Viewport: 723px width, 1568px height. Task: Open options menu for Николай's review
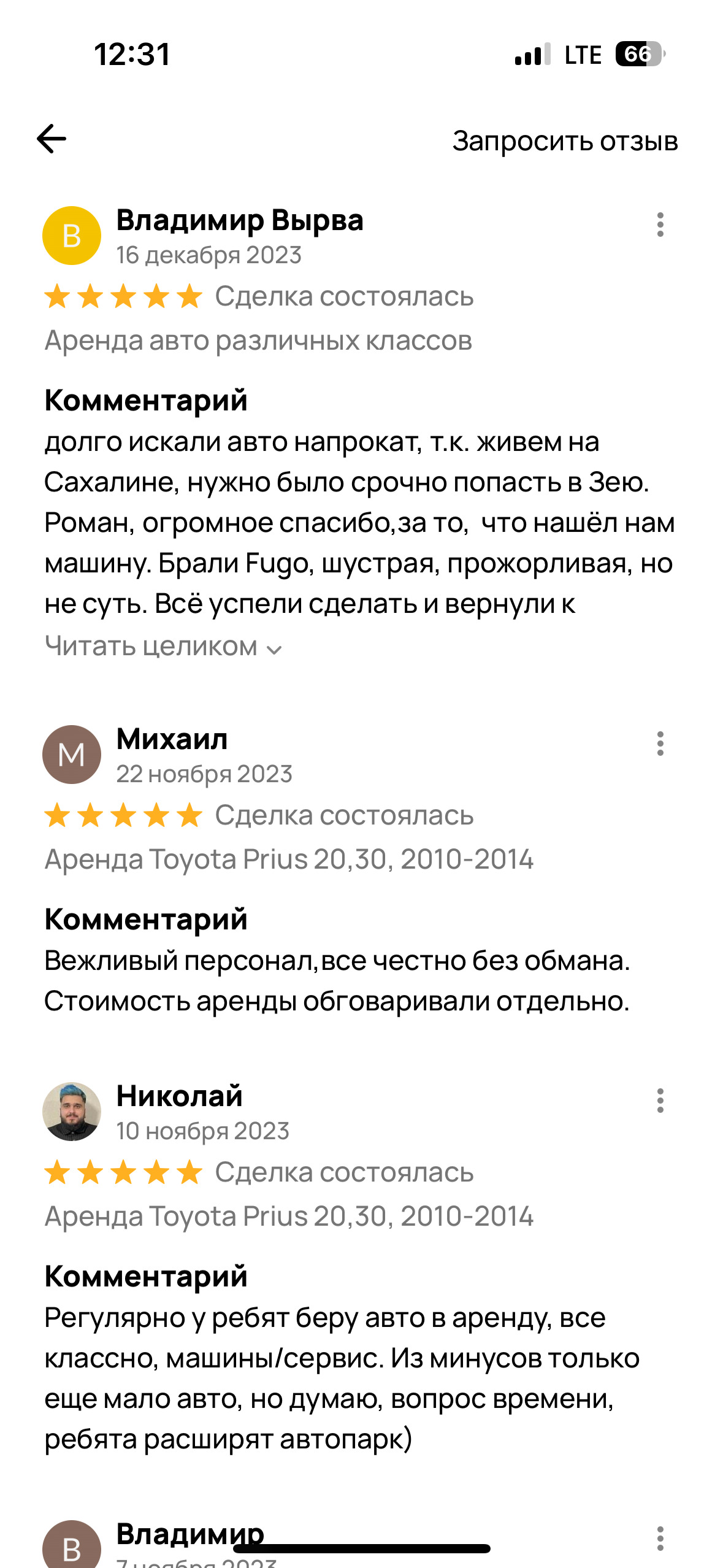click(660, 1101)
